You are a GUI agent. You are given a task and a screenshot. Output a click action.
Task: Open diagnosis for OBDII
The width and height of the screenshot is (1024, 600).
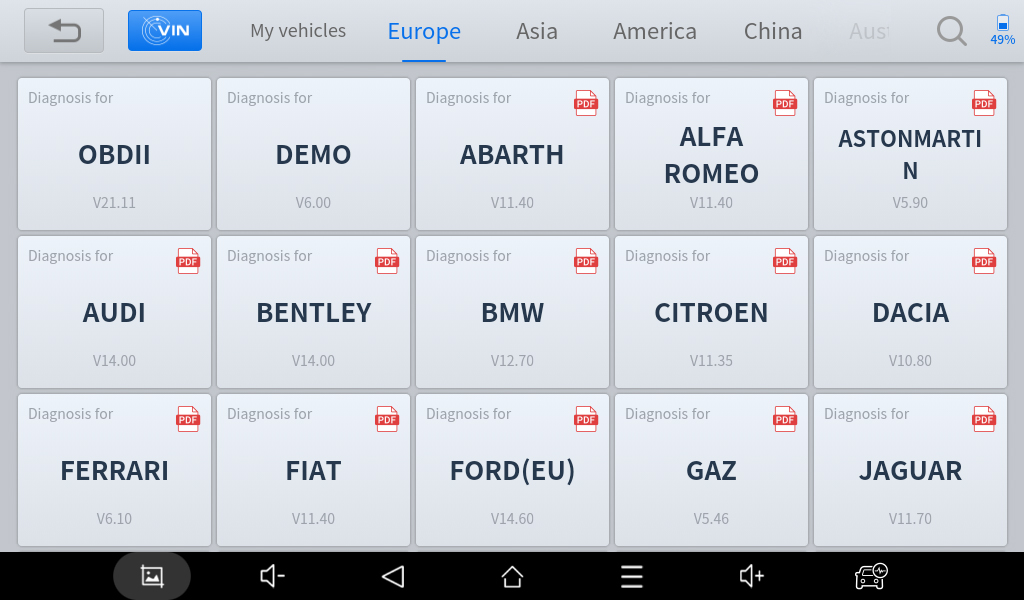click(114, 155)
